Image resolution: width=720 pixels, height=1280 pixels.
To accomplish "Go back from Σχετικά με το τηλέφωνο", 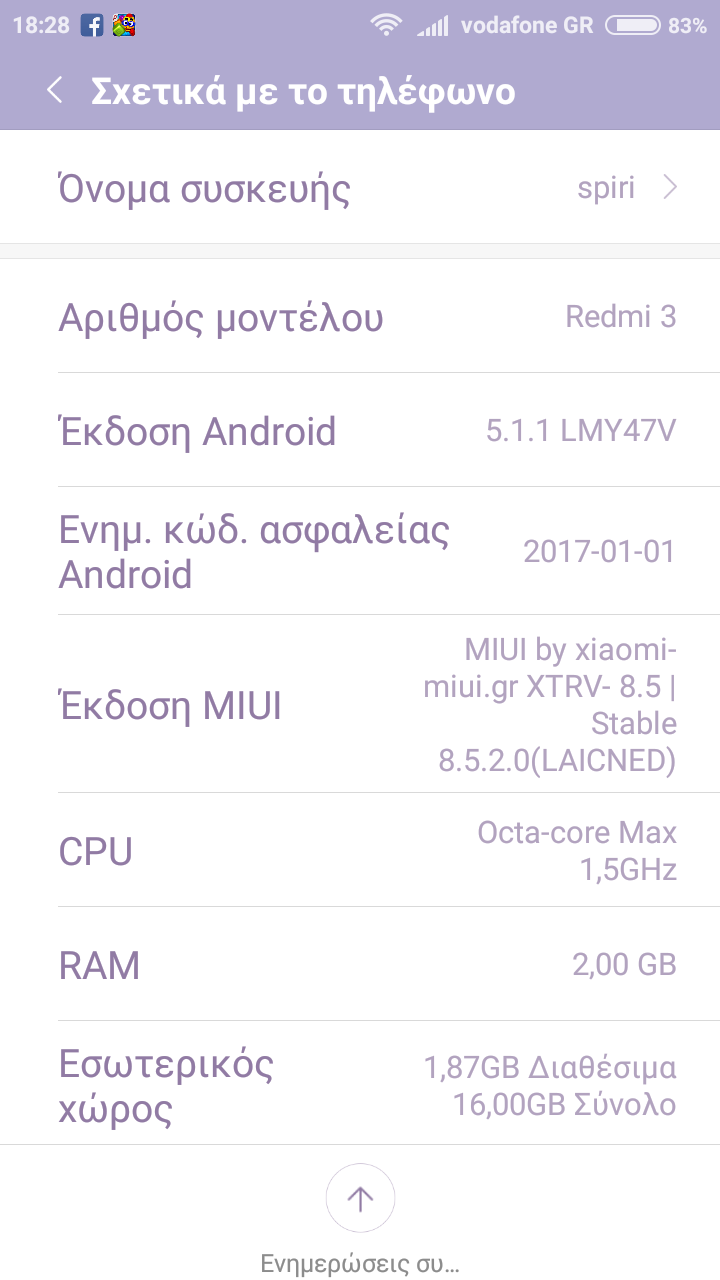I will tap(55, 91).
